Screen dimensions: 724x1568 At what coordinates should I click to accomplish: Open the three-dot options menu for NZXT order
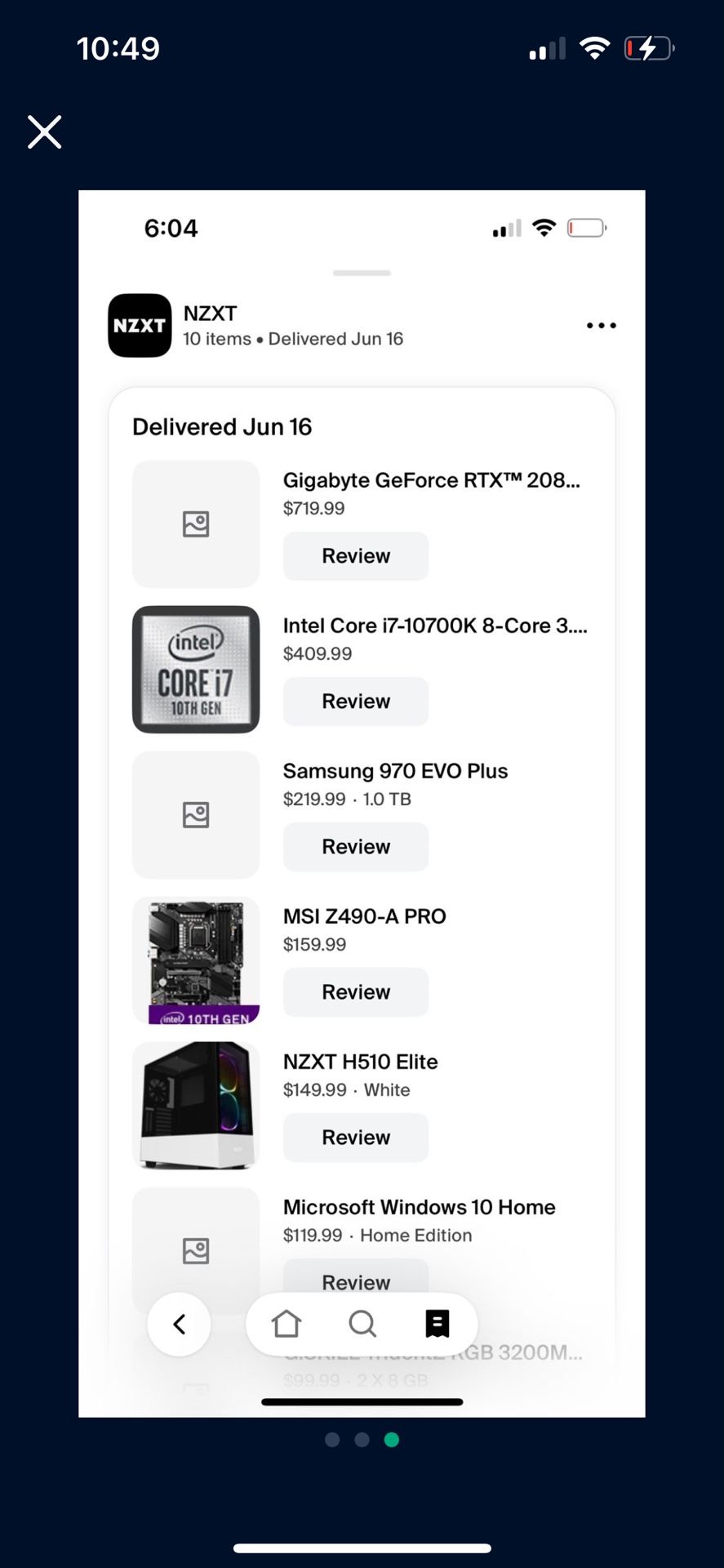coord(600,326)
